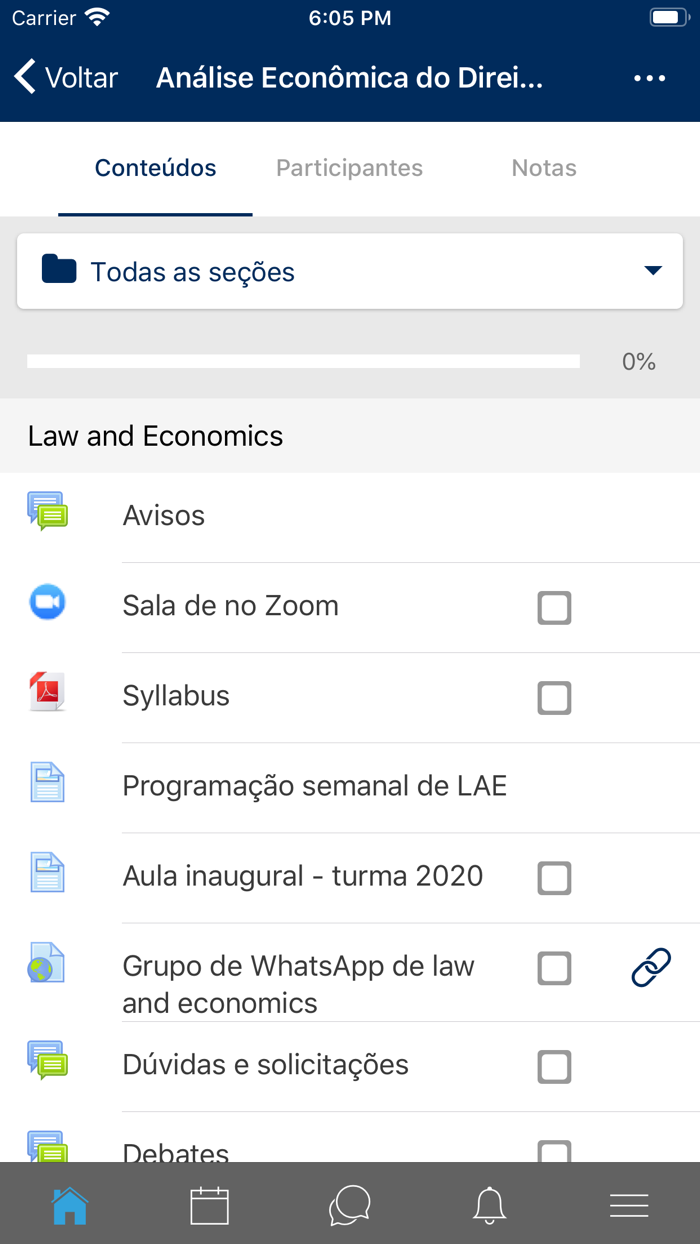700x1244 pixels.
Task: Open the Dúvidas e solicitações forum
Action: pos(265,1064)
